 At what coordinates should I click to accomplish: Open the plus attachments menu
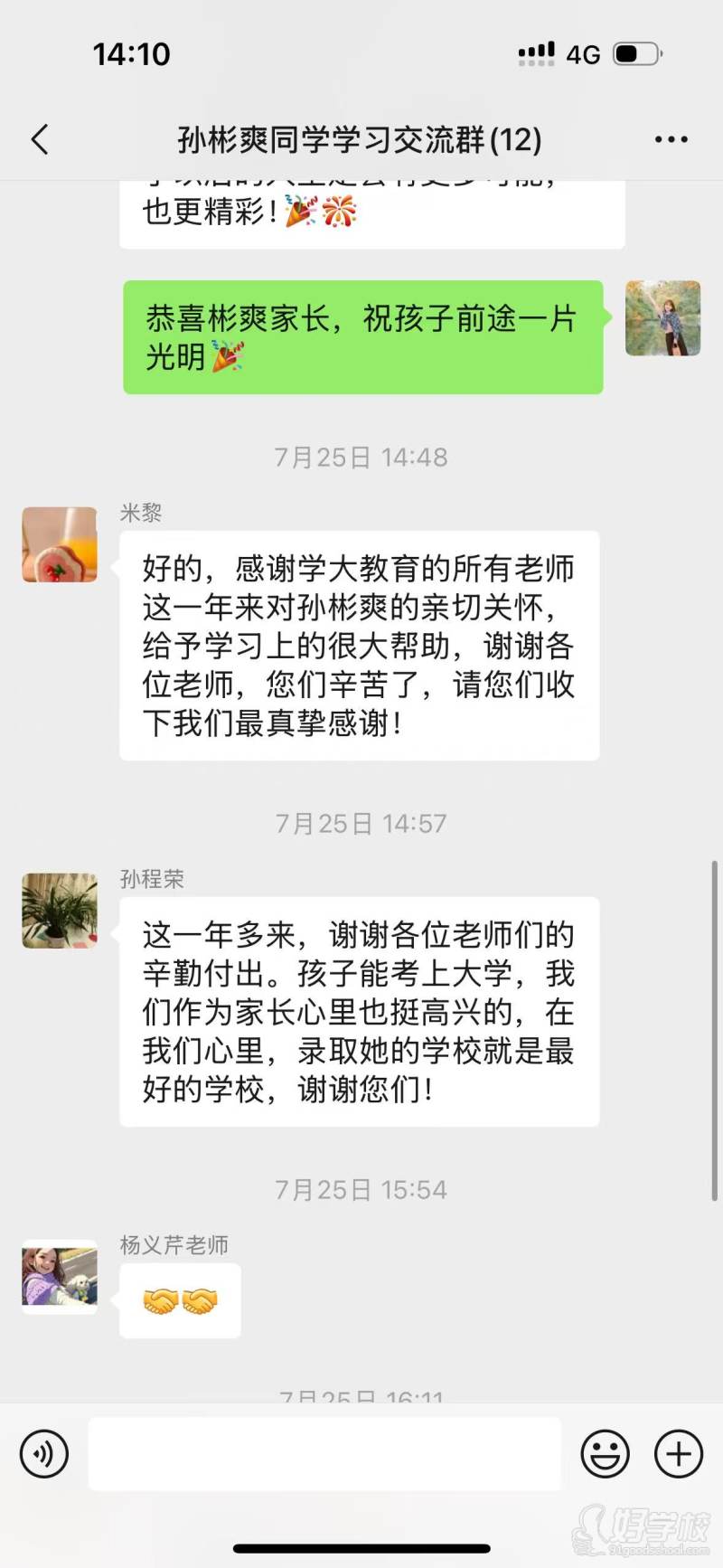coord(678,1453)
